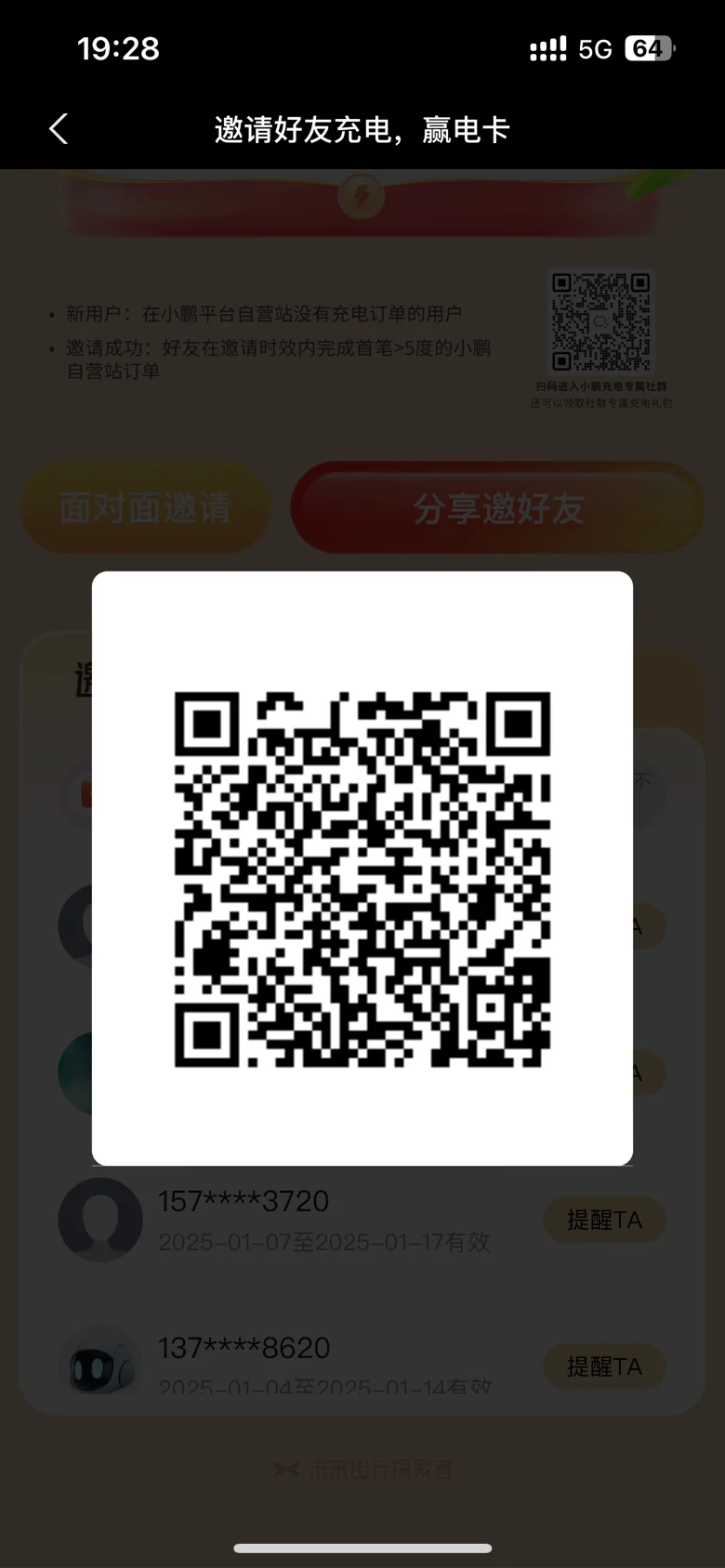Go back using the top-left arrow
This screenshot has width=725, height=1568.
coord(59,129)
